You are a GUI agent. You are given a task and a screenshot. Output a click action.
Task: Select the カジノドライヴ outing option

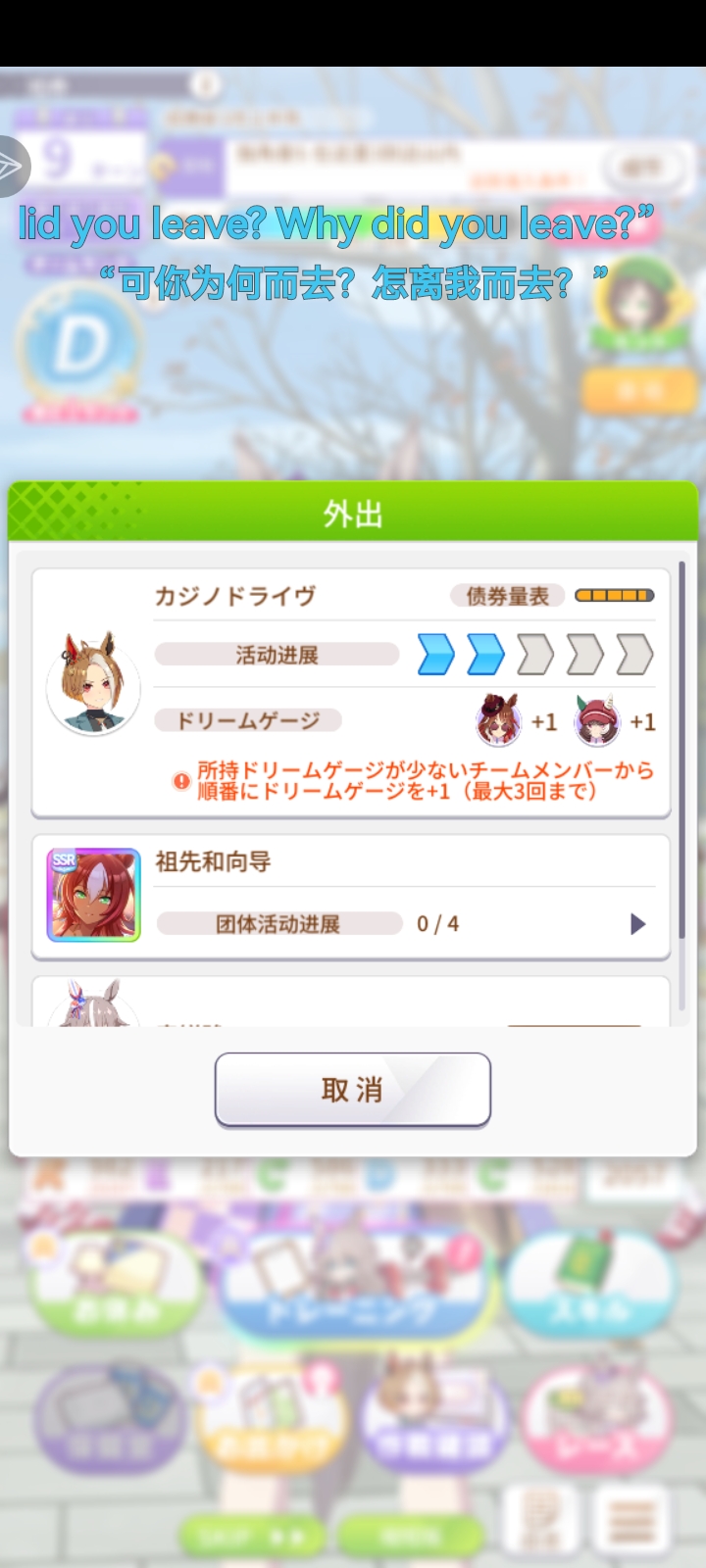tap(351, 692)
